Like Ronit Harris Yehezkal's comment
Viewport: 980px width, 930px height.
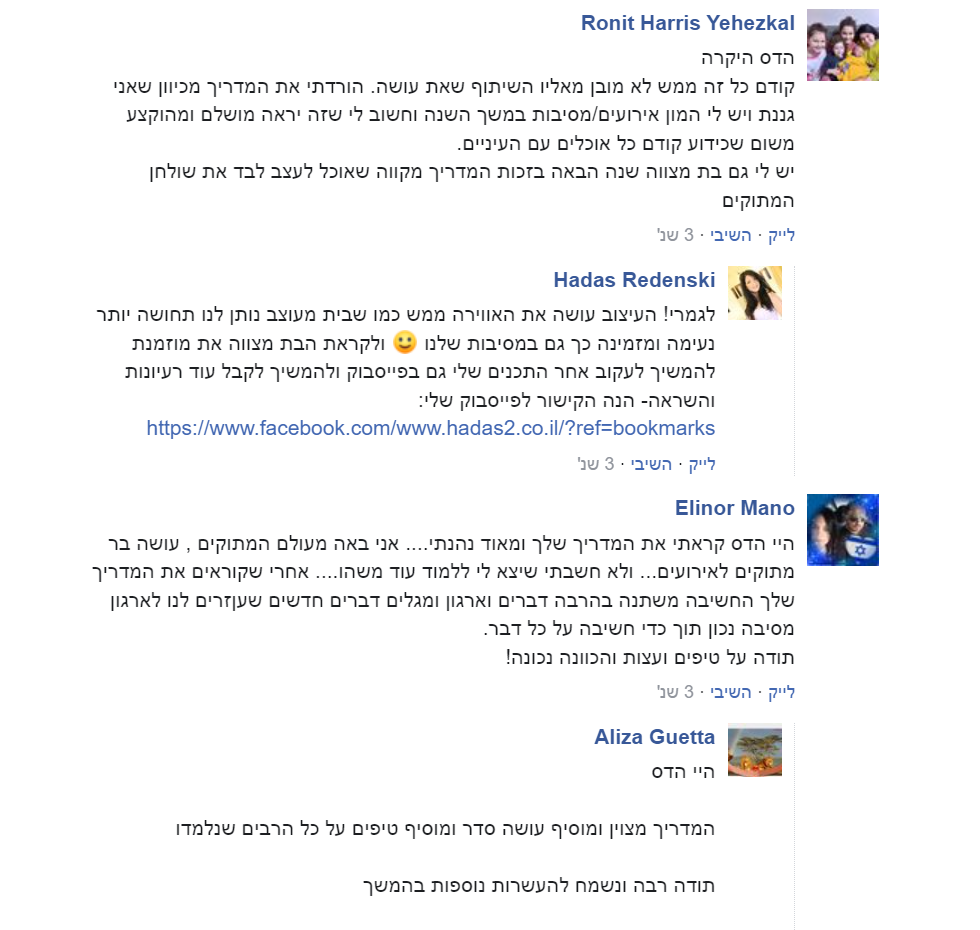[779, 235]
